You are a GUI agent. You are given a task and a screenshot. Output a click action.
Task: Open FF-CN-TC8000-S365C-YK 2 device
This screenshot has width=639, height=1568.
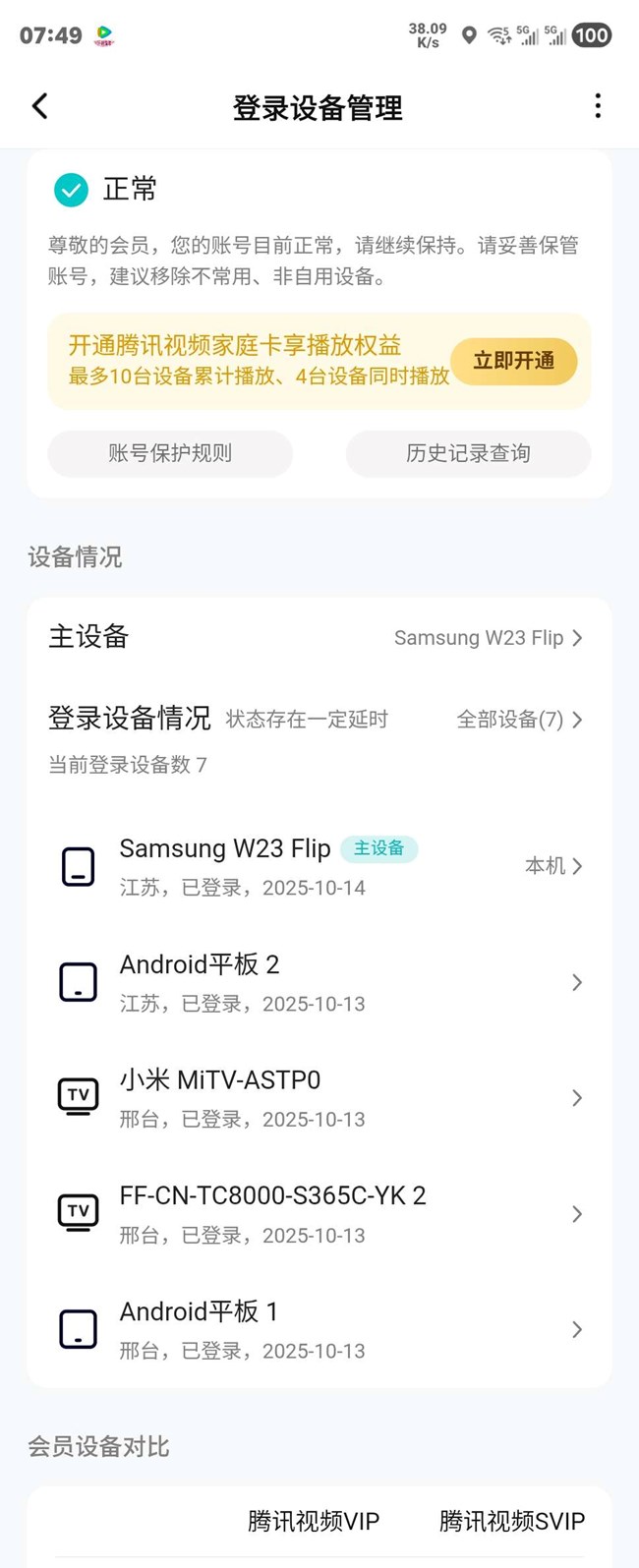tap(319, 1213)
